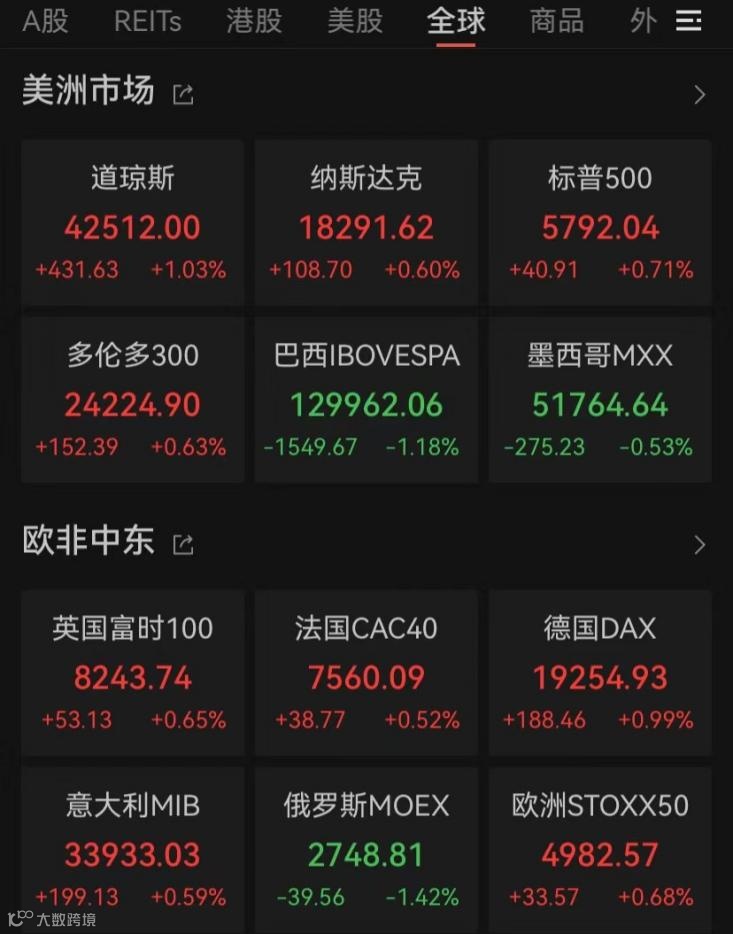View the 巴西IBOVESPA index card
Image resolution: width=733 pixels, height=934 pixels.
pos(366,400)
